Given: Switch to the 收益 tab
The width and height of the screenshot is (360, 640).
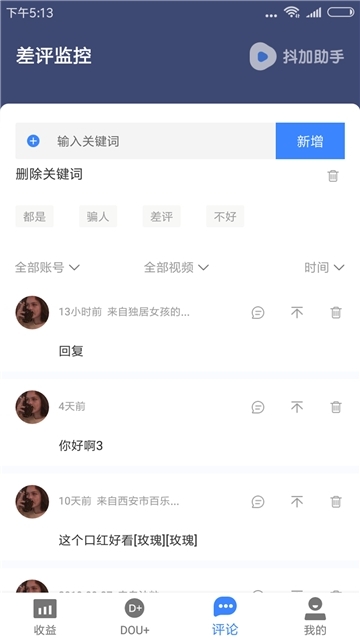Looking at the screenshot, I should pos(45,616).
